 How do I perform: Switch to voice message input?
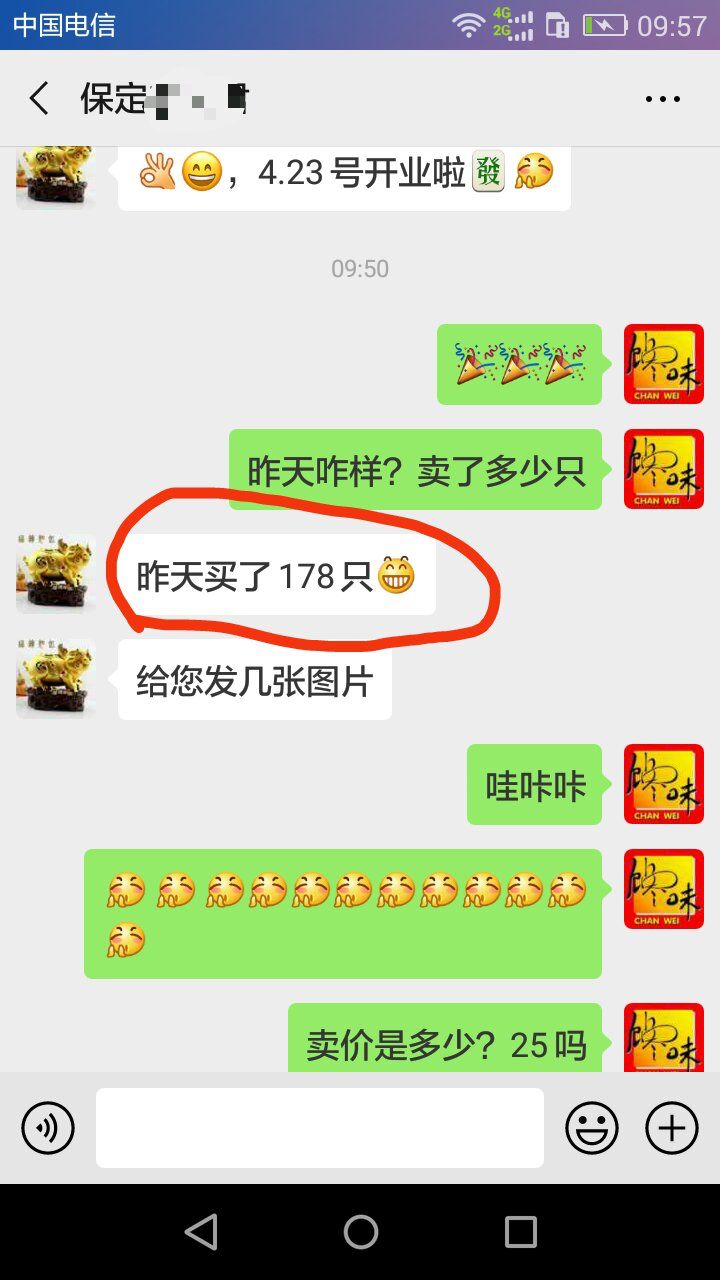[48, 1128]
